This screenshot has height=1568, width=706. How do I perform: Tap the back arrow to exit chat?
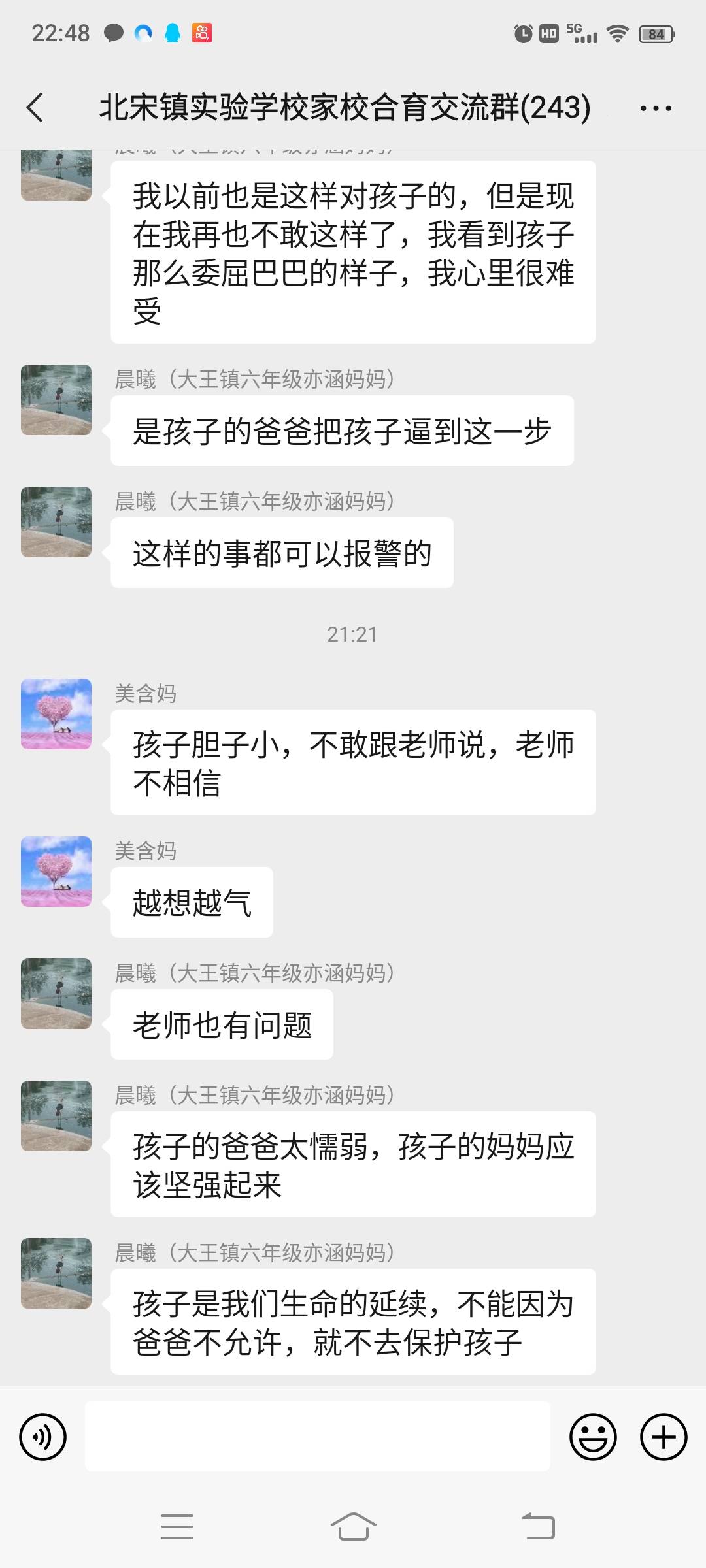(x=34, y=108)
